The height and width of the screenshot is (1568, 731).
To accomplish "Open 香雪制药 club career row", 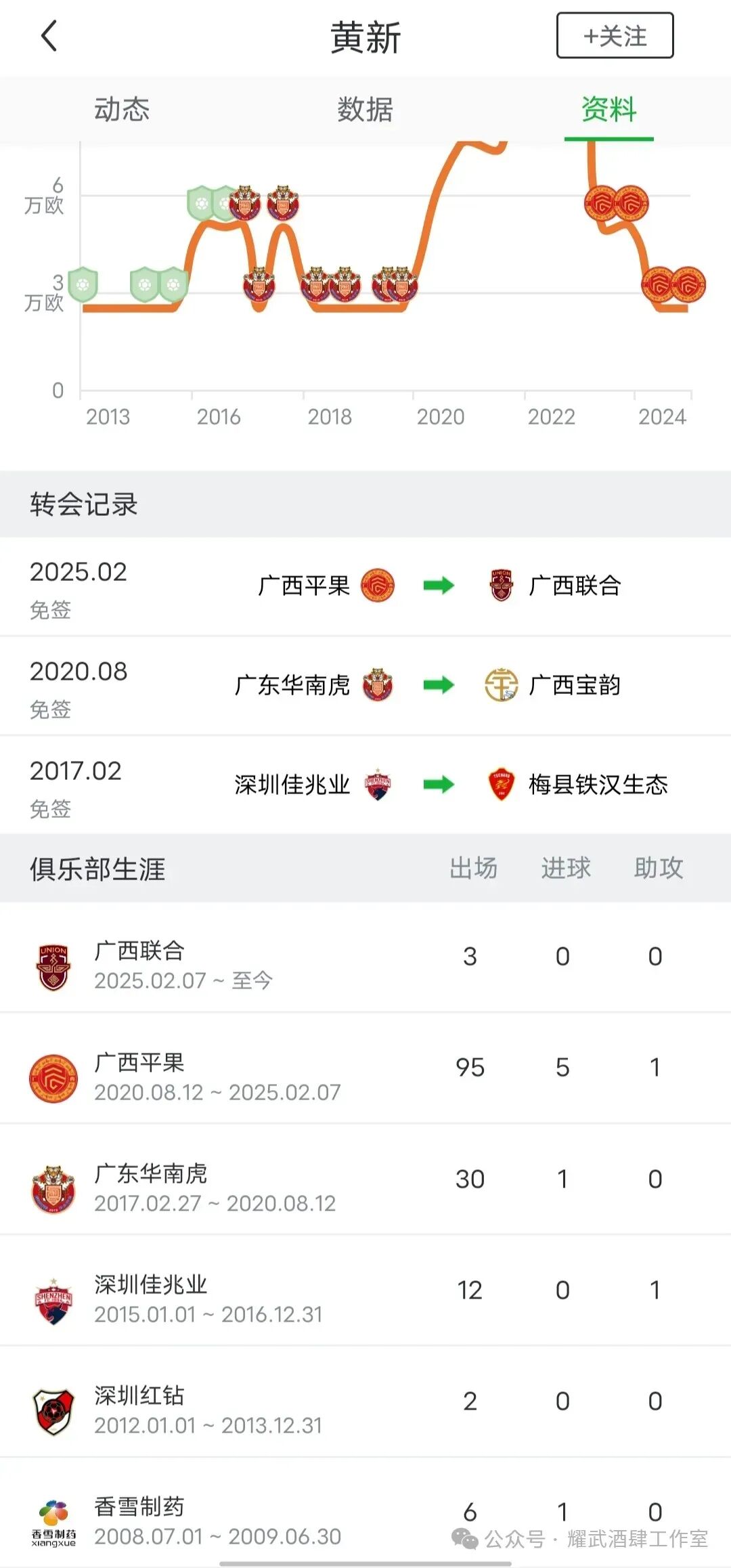I will [365, 1512].
